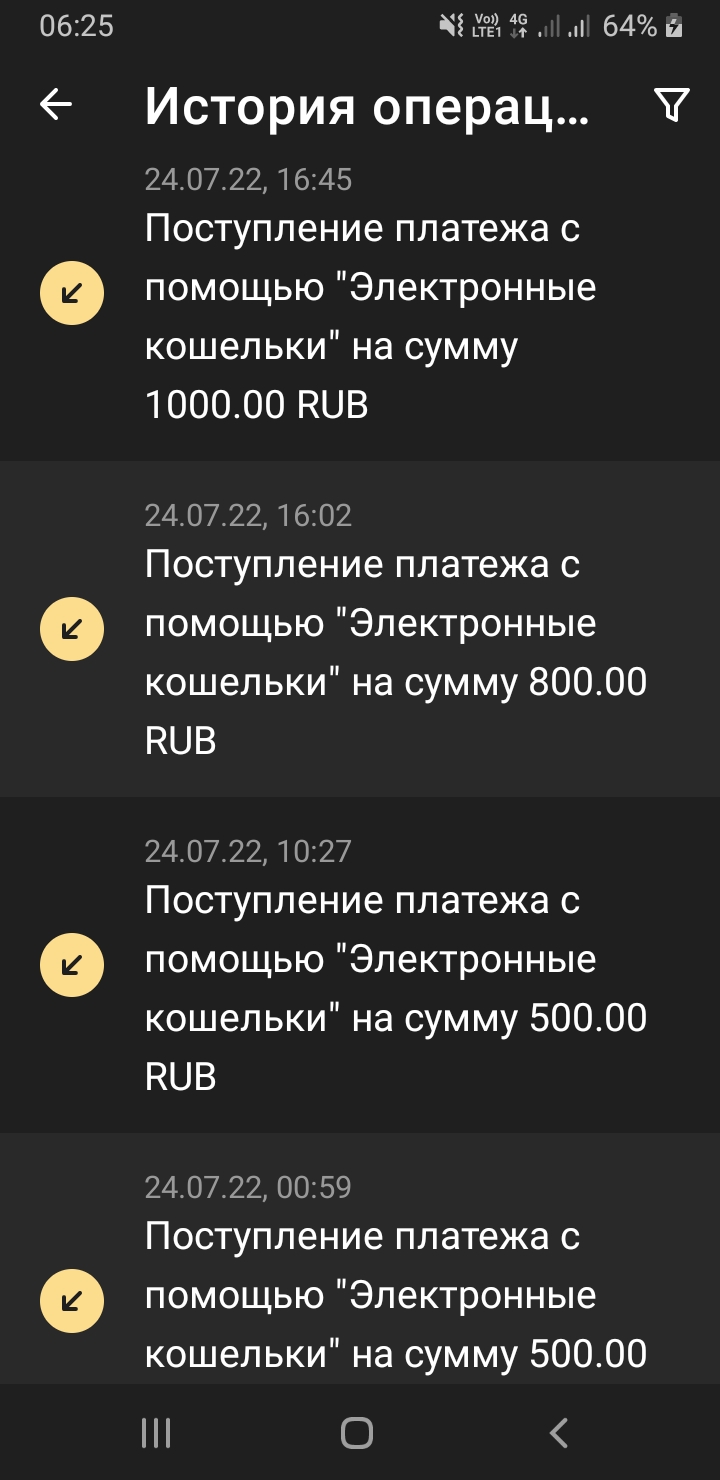Go back from the operations history
This screenshot has width=720, height=1480.
[56, 105]
